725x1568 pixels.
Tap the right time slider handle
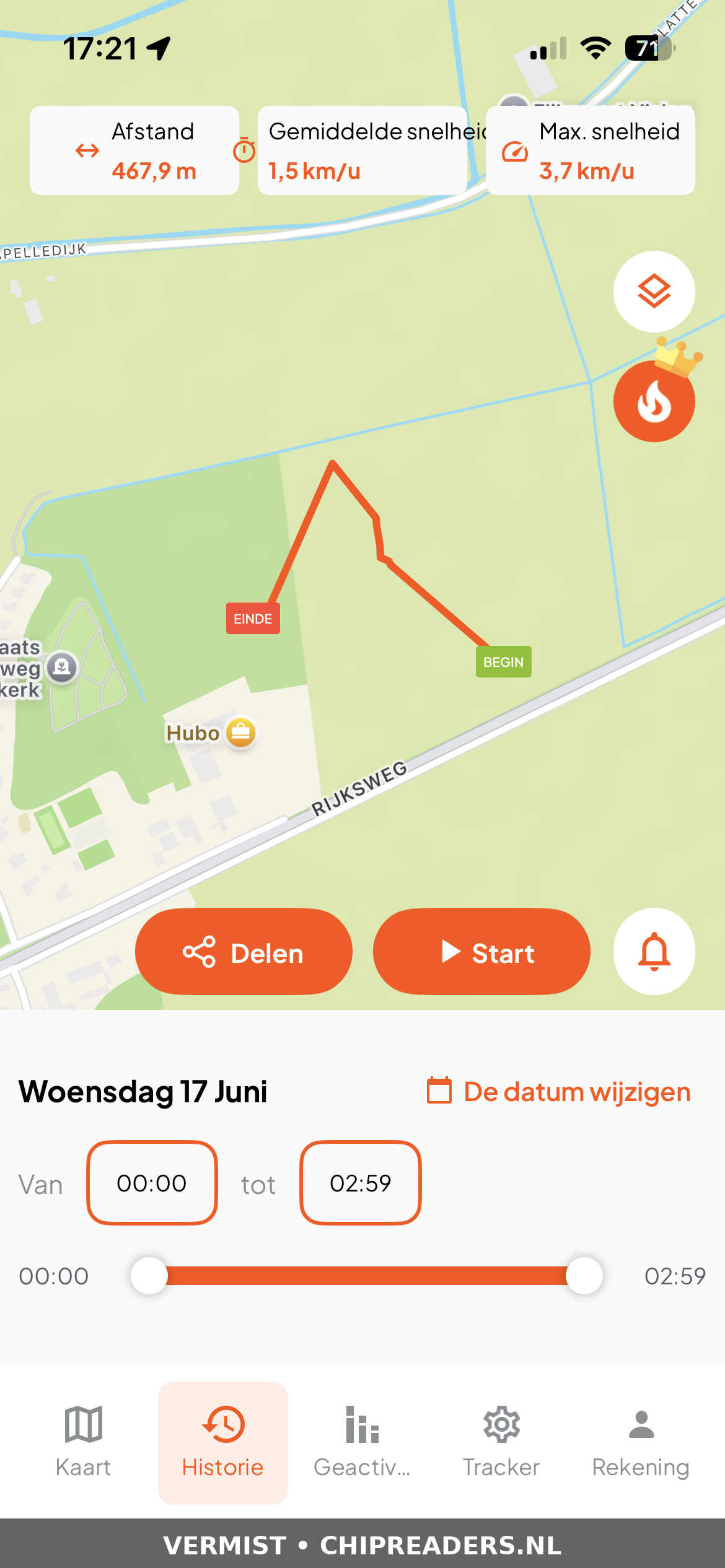584,1276
